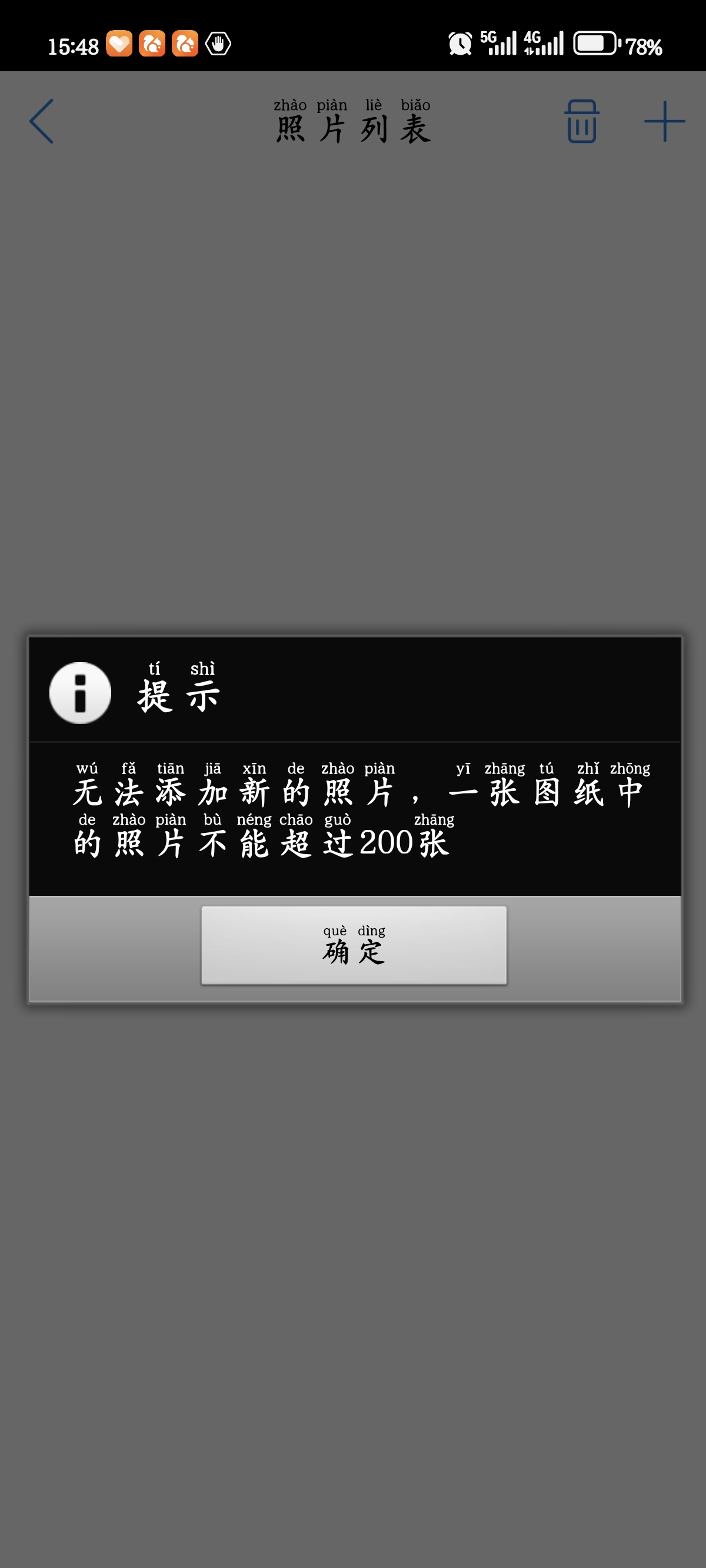Go back from 照片列表
This screenshot has width=706, height=1568.
click(x=41, y=122)
